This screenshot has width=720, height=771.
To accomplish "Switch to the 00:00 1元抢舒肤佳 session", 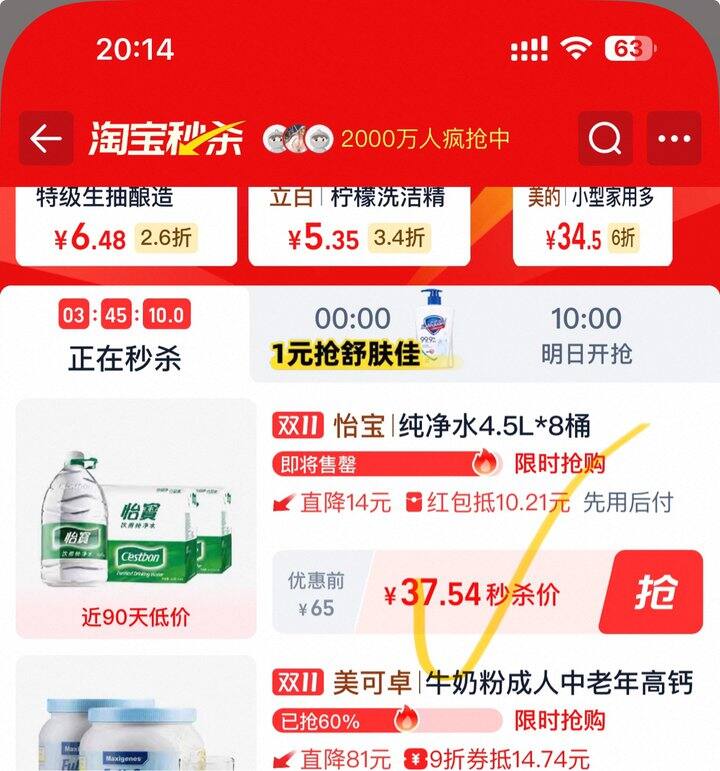I will (354, 335).
